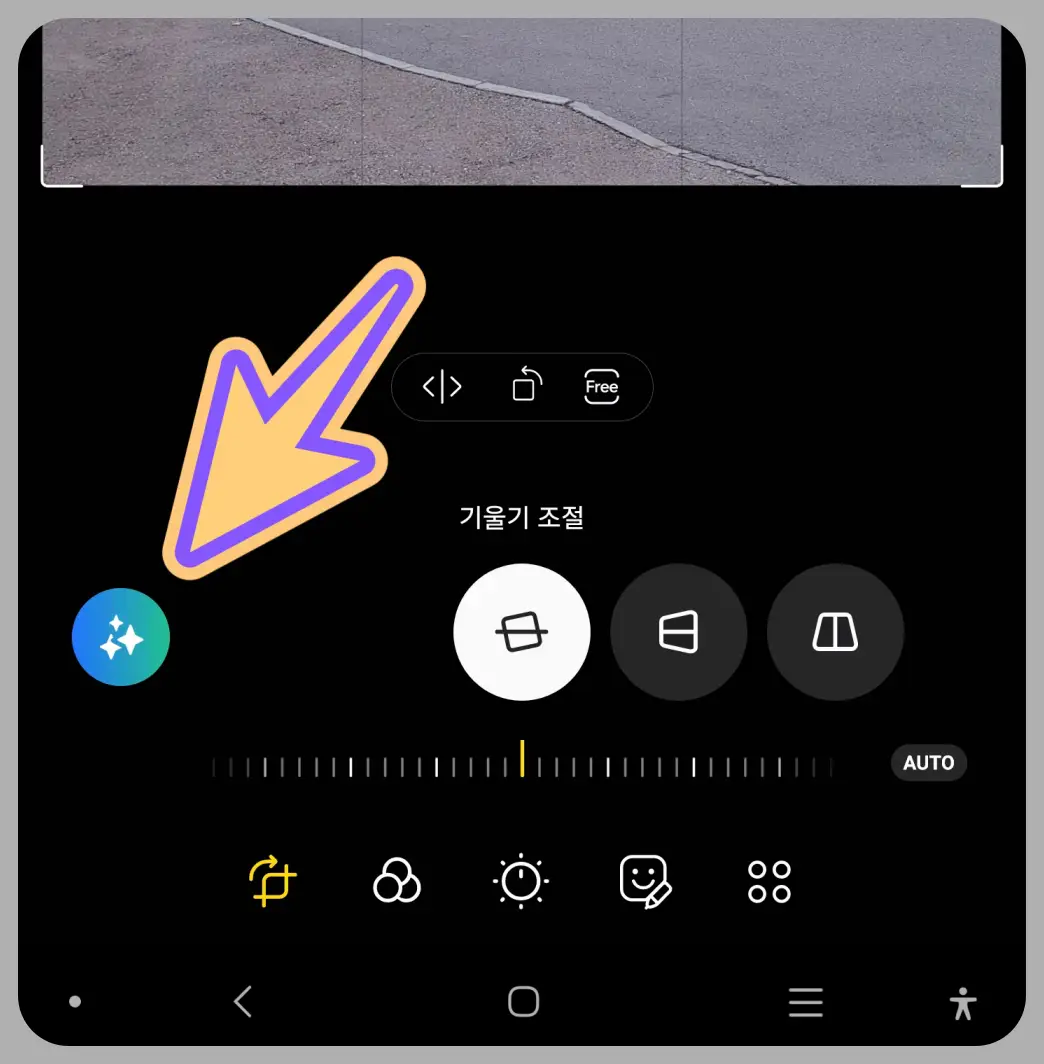Reset the tilt slider to center
The height and width of the screenshot is (1064, 1044).
click(x=522, y=763)
